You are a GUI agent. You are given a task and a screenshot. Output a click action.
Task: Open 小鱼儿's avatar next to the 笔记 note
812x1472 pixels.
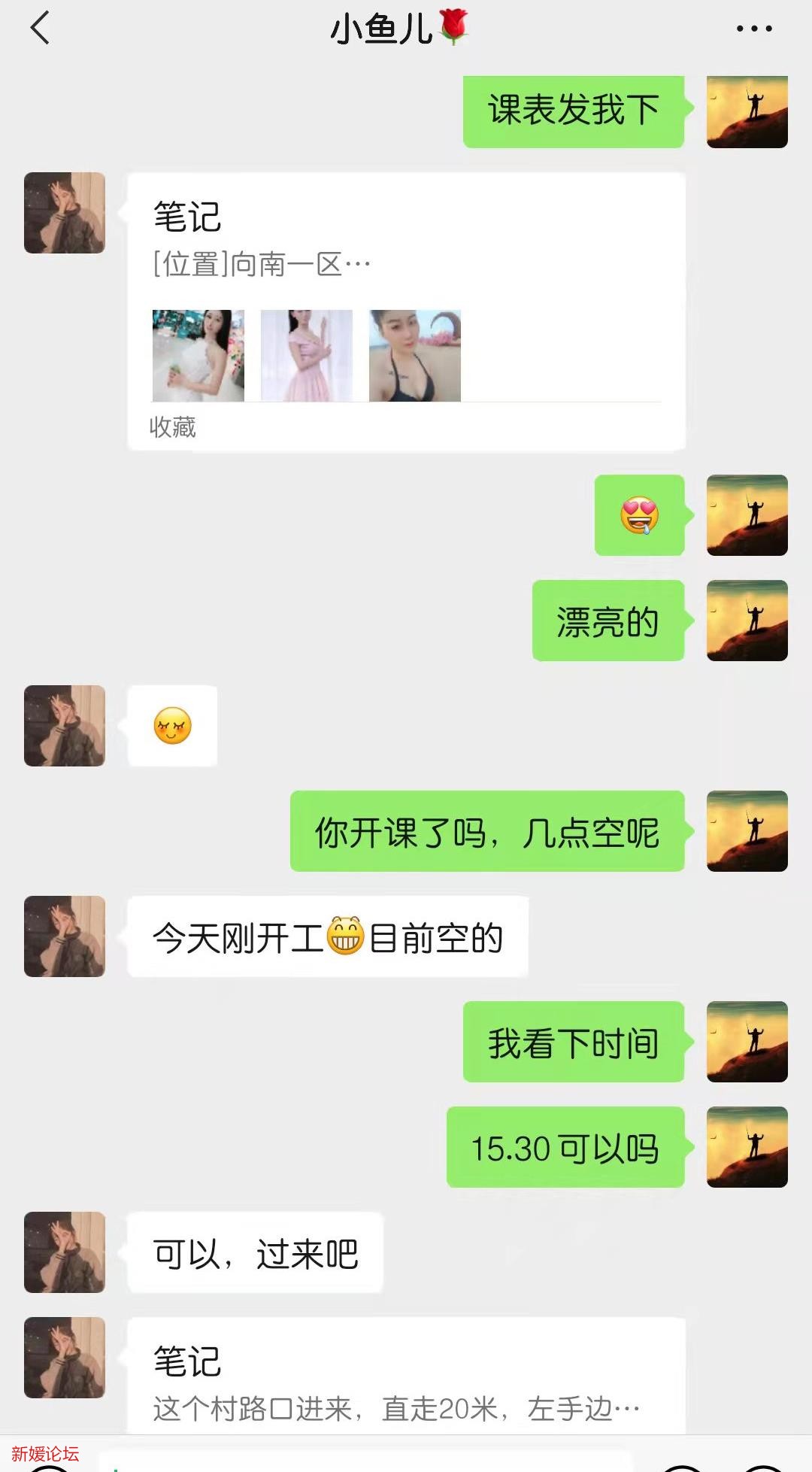64,211
